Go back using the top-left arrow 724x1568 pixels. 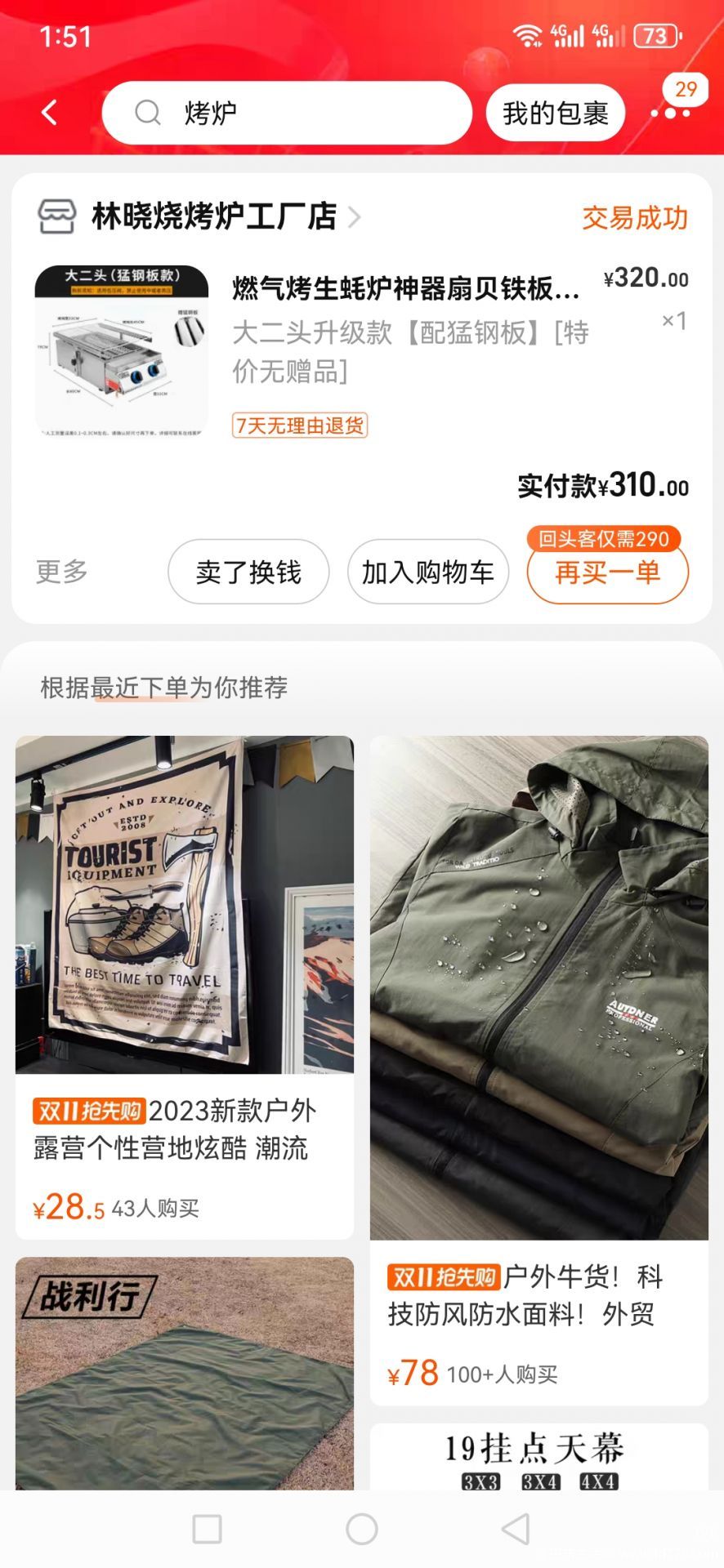tap(50, 113)
